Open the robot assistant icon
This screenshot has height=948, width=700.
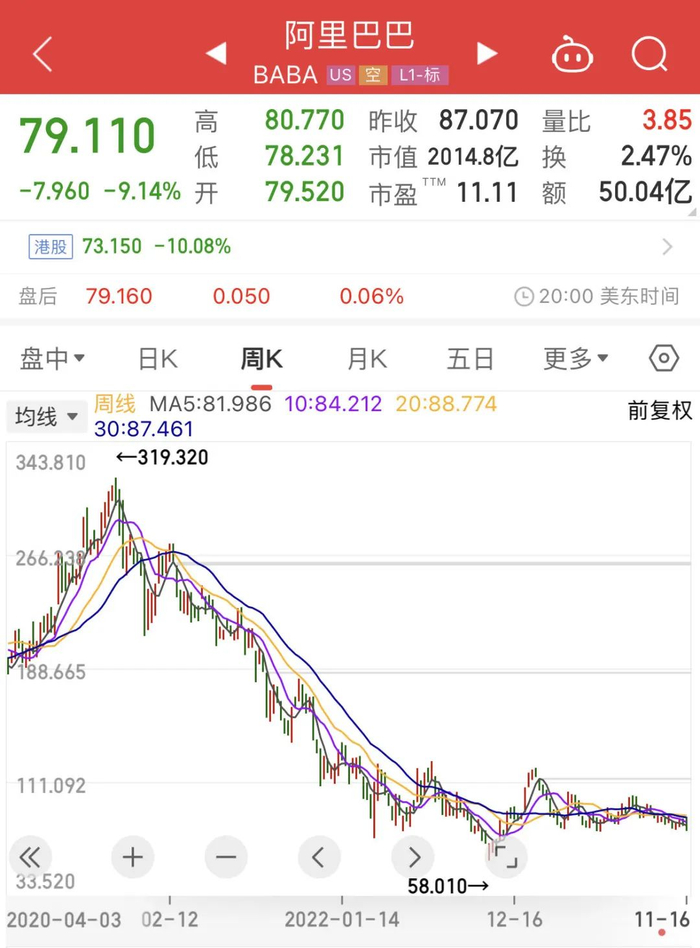(x=572, y=54)
